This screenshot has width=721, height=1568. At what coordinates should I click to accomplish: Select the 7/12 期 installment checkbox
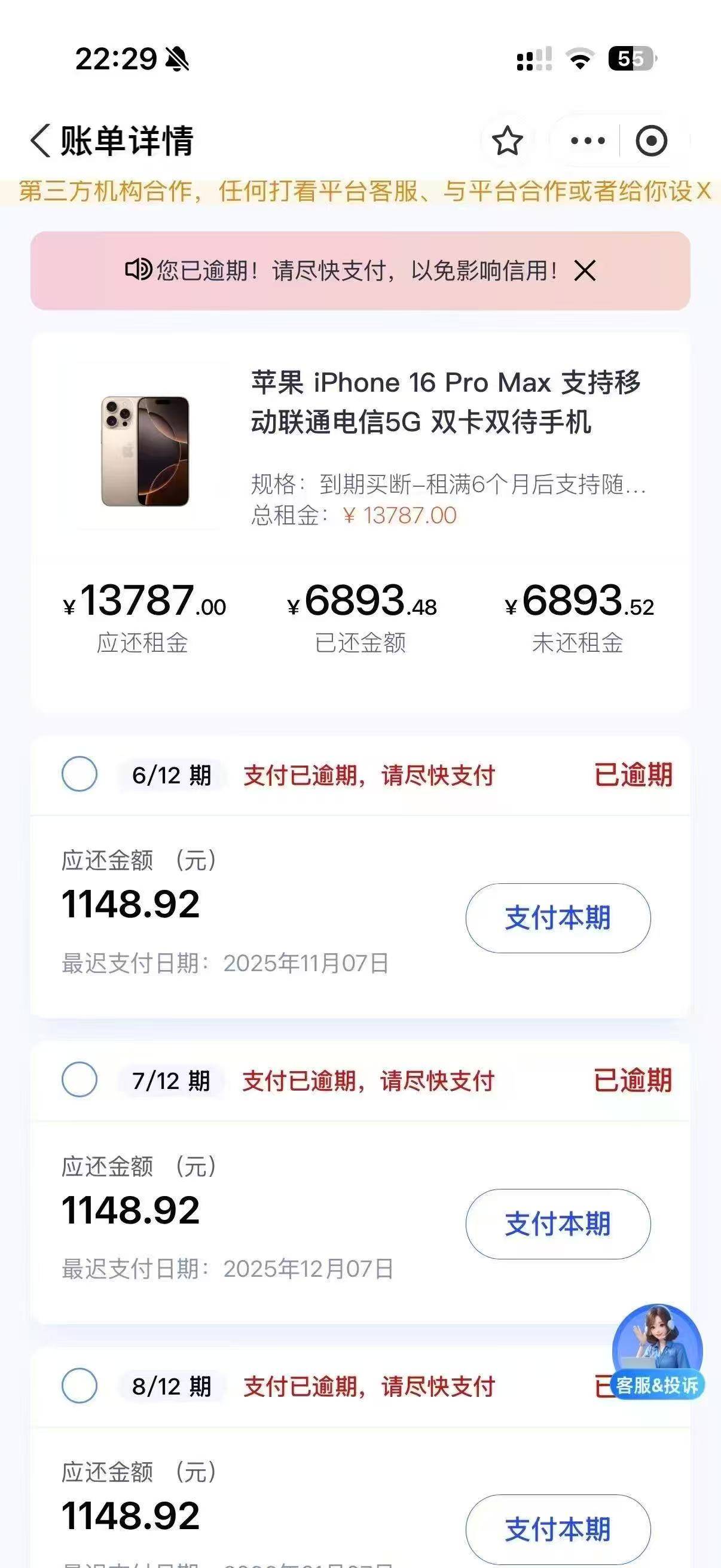80,1080
